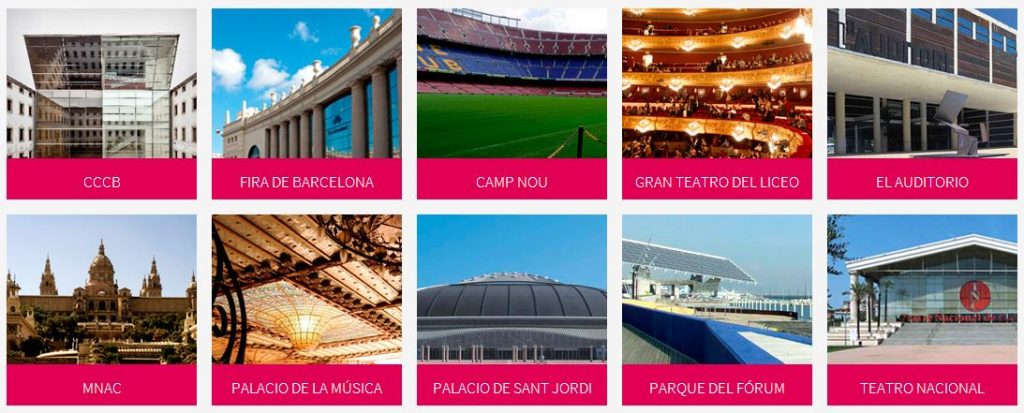This screenshot has height=413, width=1024.
Task: Select the Fira de Barcelona card
Action: [306, 104]
